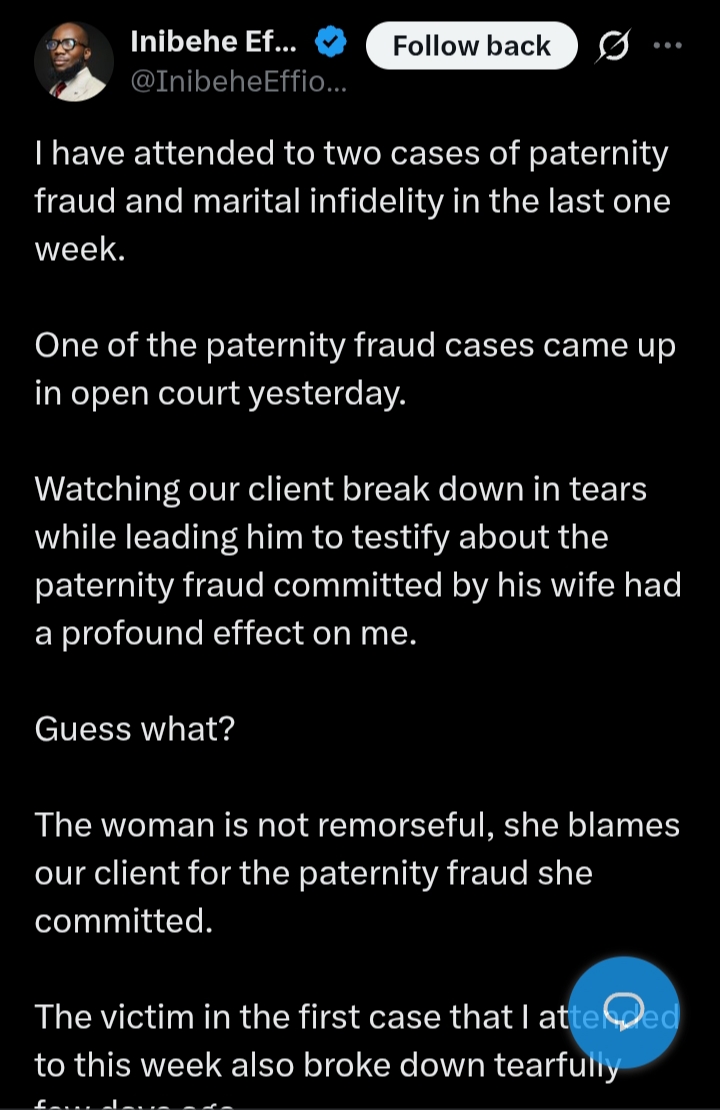Tap the Follow back button
Viewport: 720px width, 1110px height.
point(471,46)
